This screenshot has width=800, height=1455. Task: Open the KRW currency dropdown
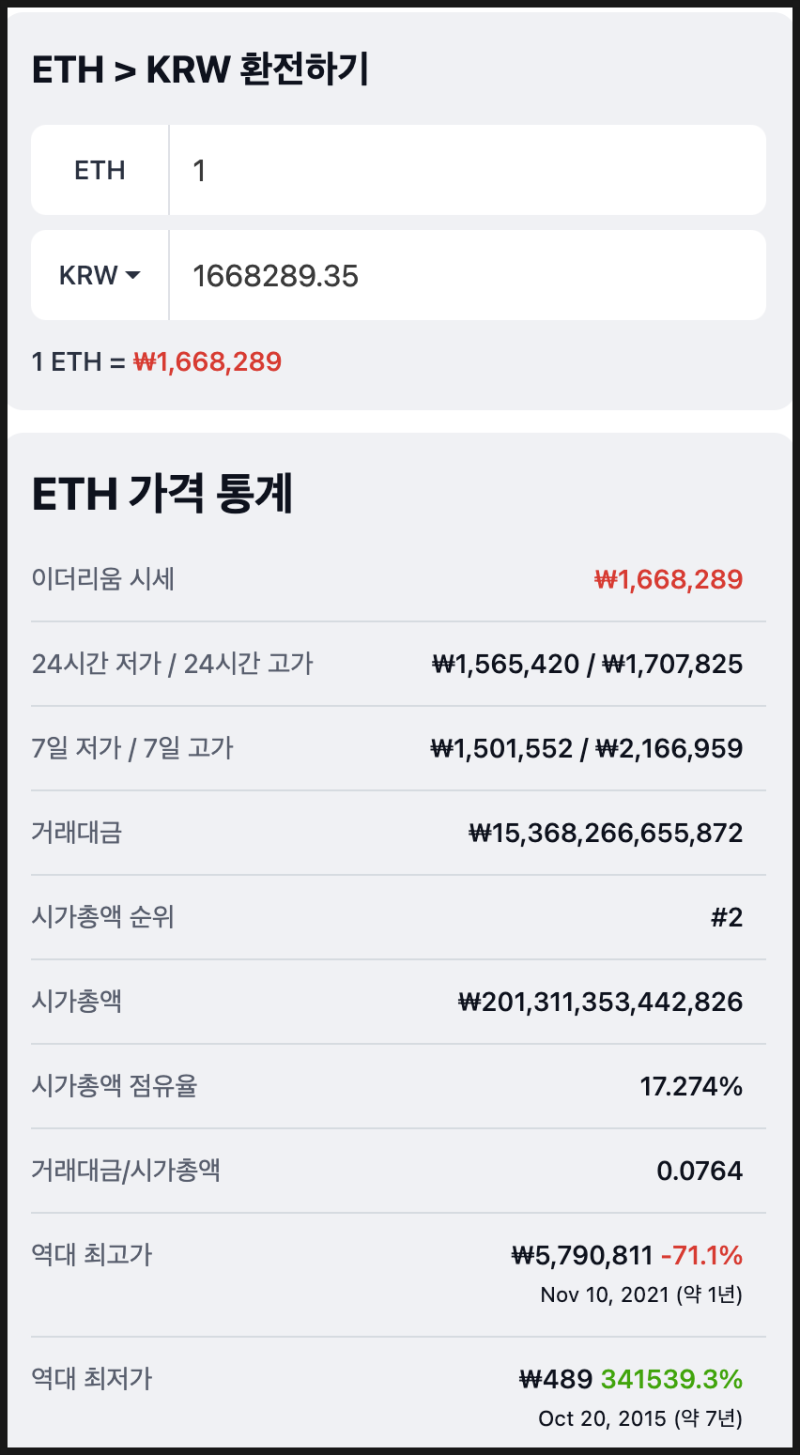99,275
